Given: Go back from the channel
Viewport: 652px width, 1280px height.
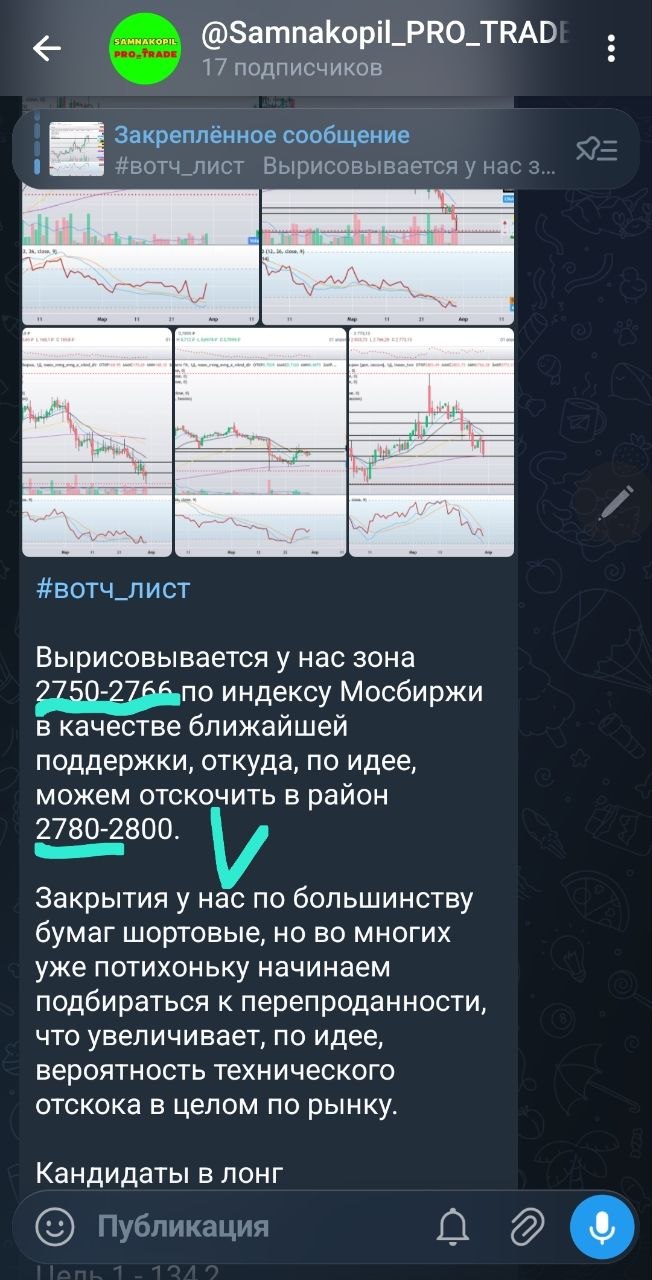Looking at the screenshot, I should pyautogui.click(x=46, y=47).
